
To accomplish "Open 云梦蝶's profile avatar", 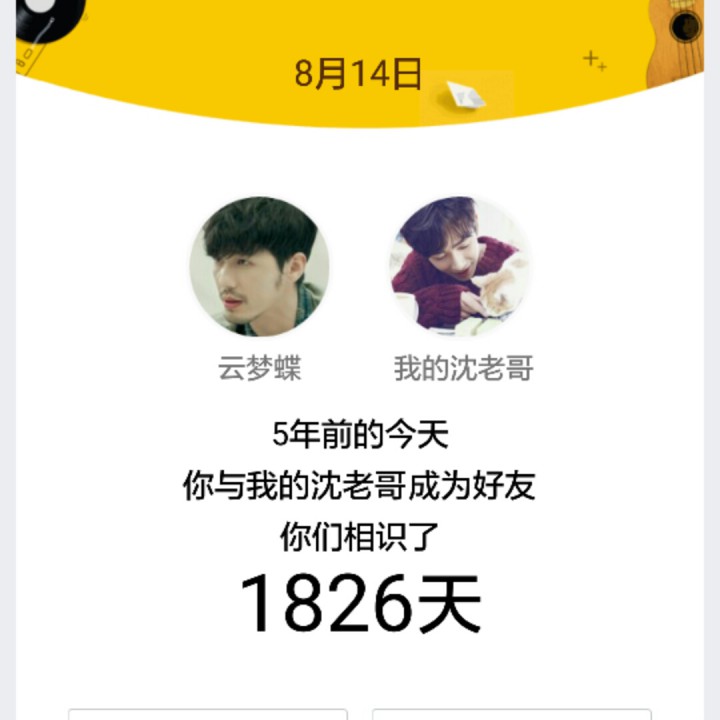I will pyautogui.click(x=260, y=265).
